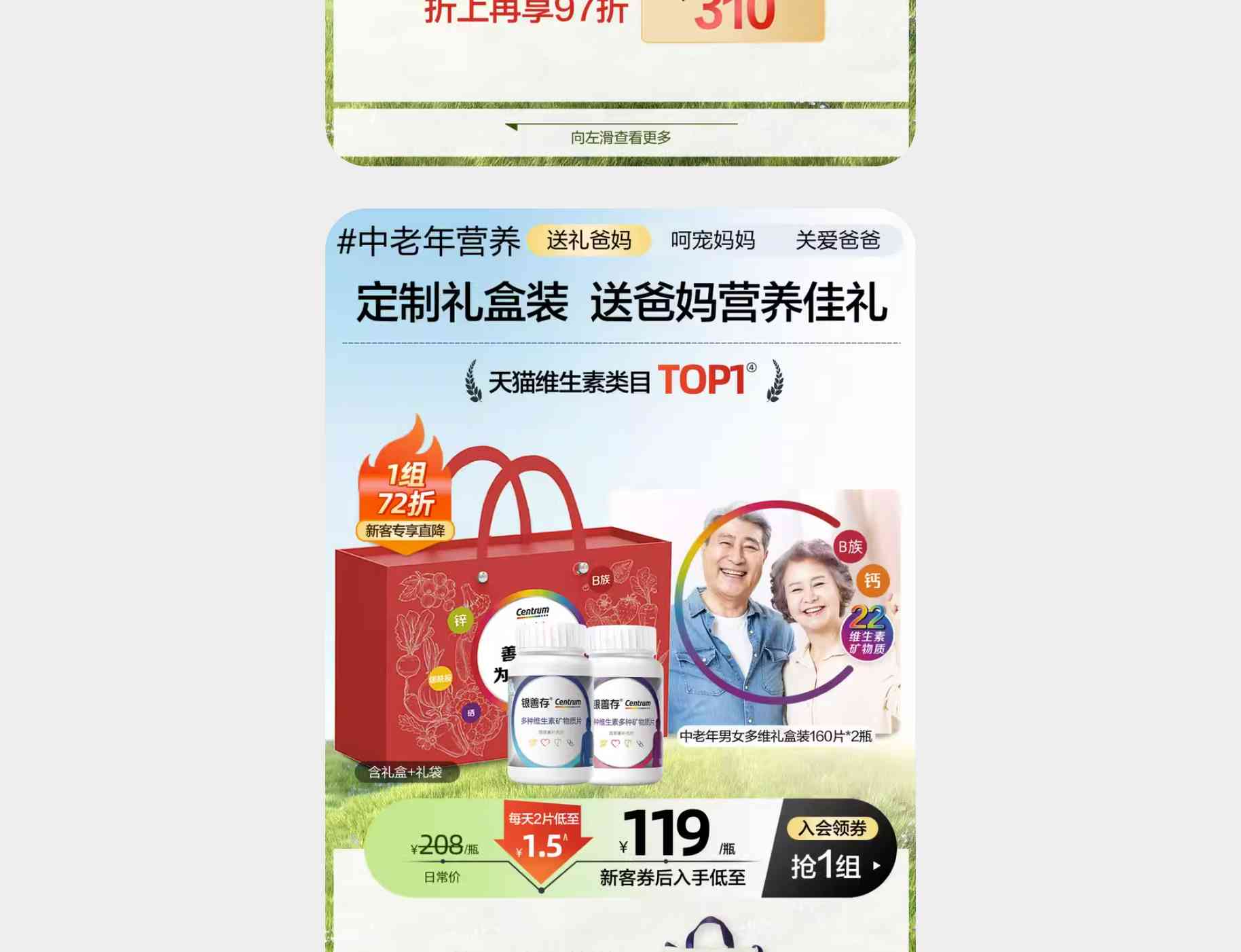
Task: Switch to the 呵宠妈妈 tab
Action: tap(713, 240)
